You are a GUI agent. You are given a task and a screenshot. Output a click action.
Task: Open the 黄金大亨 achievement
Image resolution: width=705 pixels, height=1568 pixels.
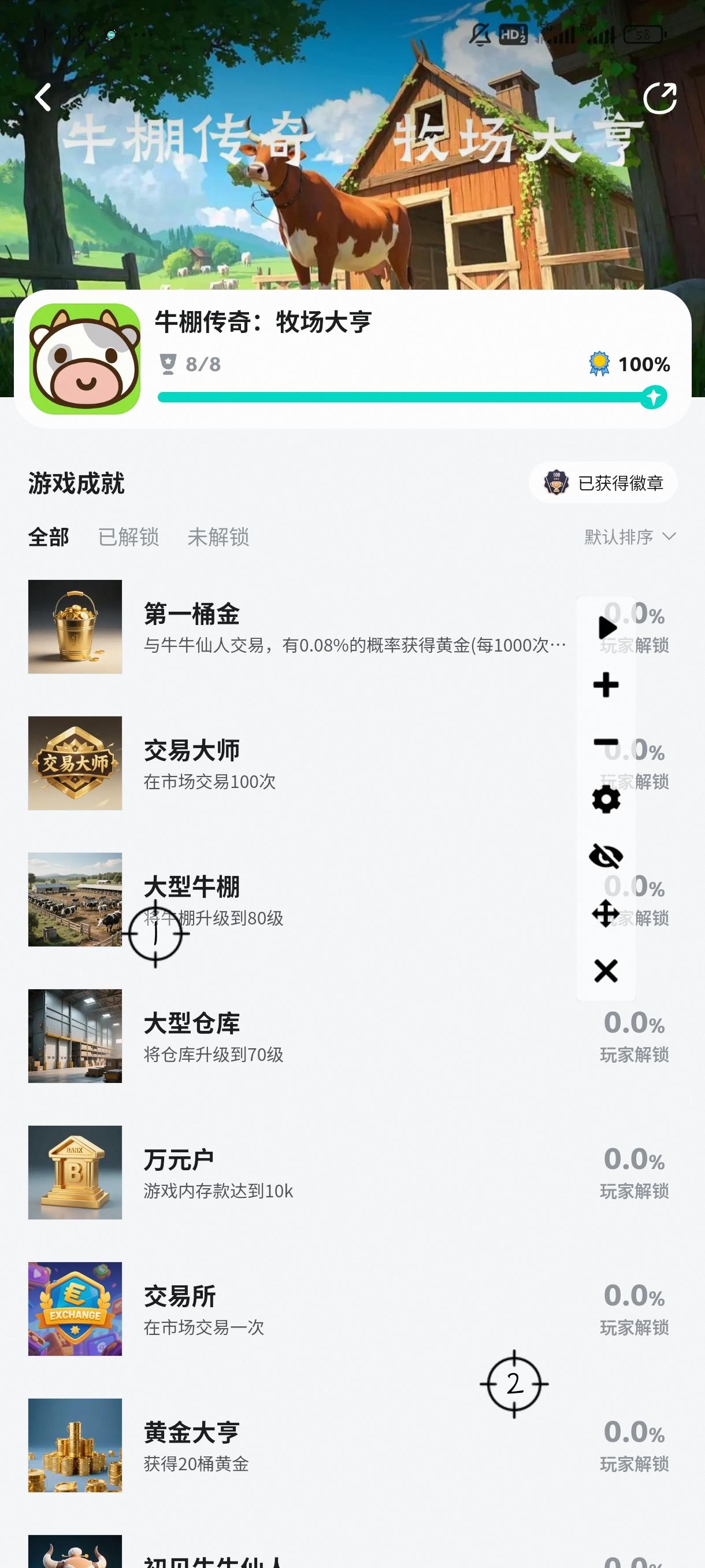(x=304, y=1445)
